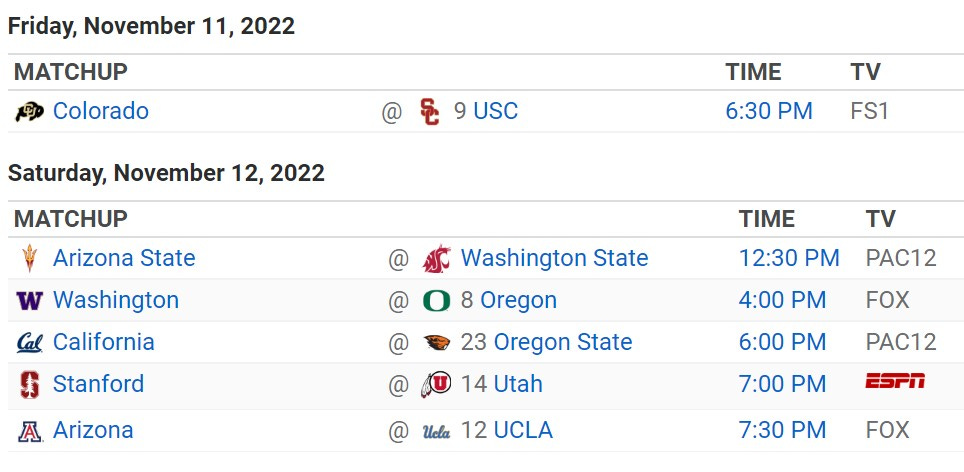The width and height of the screenshot is (964, 472).
Task: View the 12 UCLA team page
Action: [521, 430]
